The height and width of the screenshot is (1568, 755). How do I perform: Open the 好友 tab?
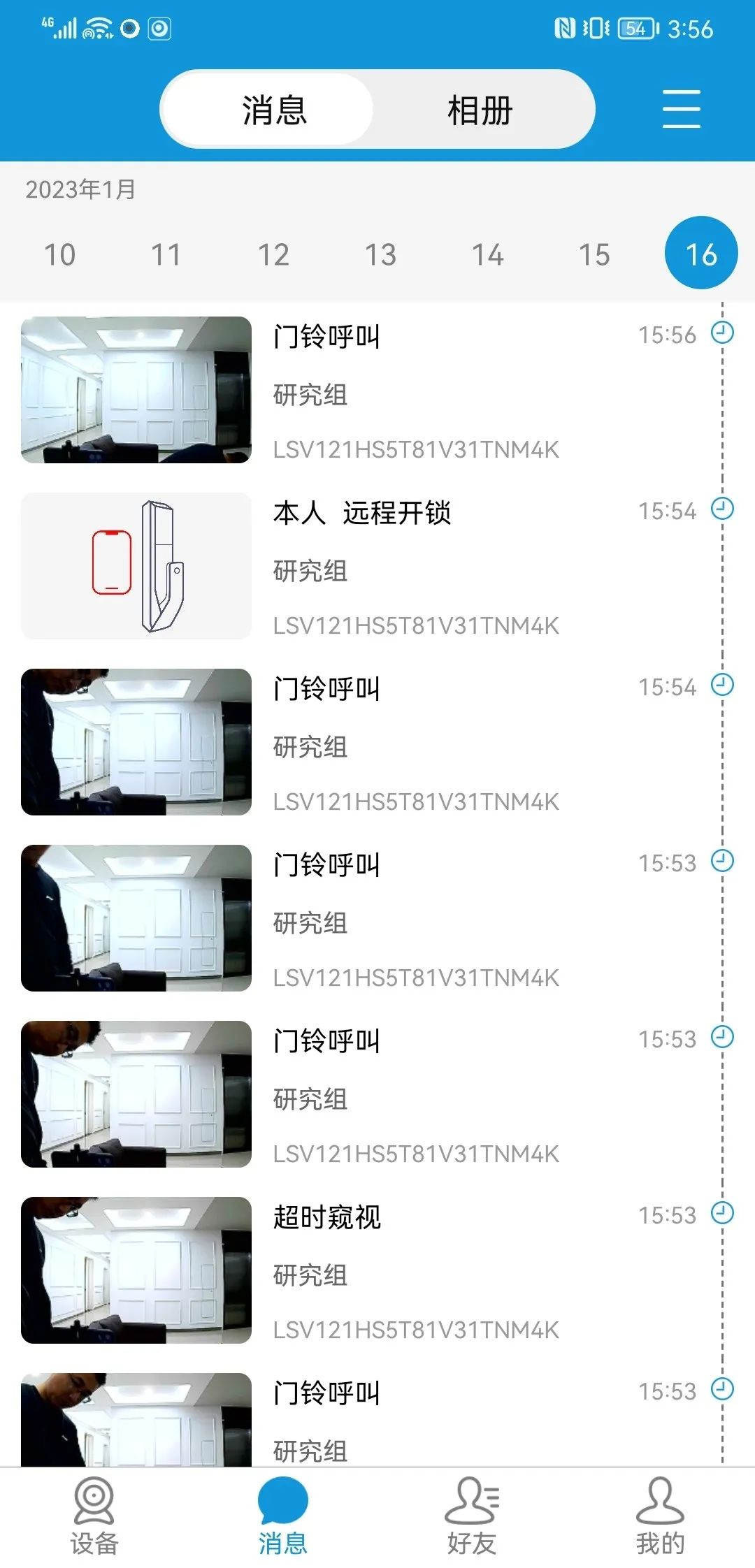(x=472, y=1515)
